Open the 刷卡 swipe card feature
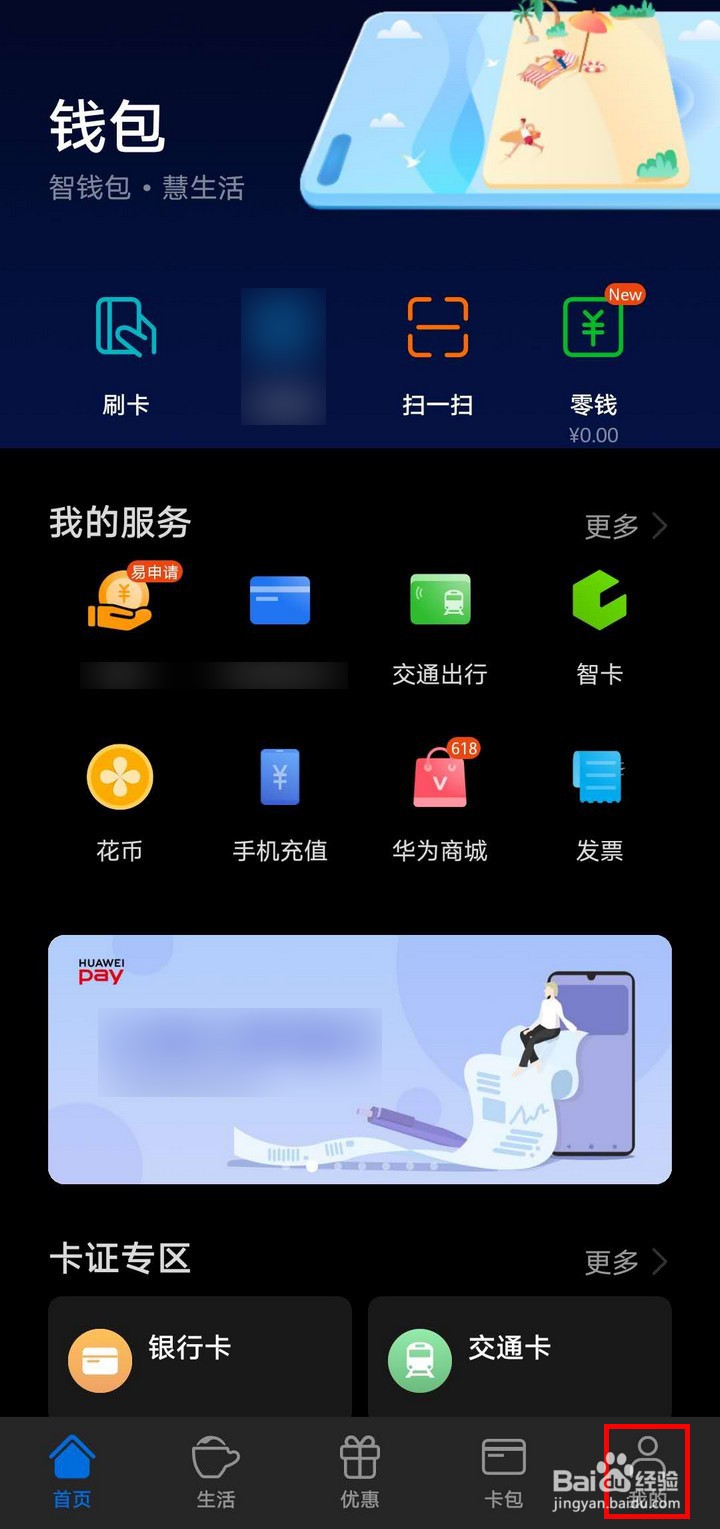720x1529 pixels. point(126,350)
